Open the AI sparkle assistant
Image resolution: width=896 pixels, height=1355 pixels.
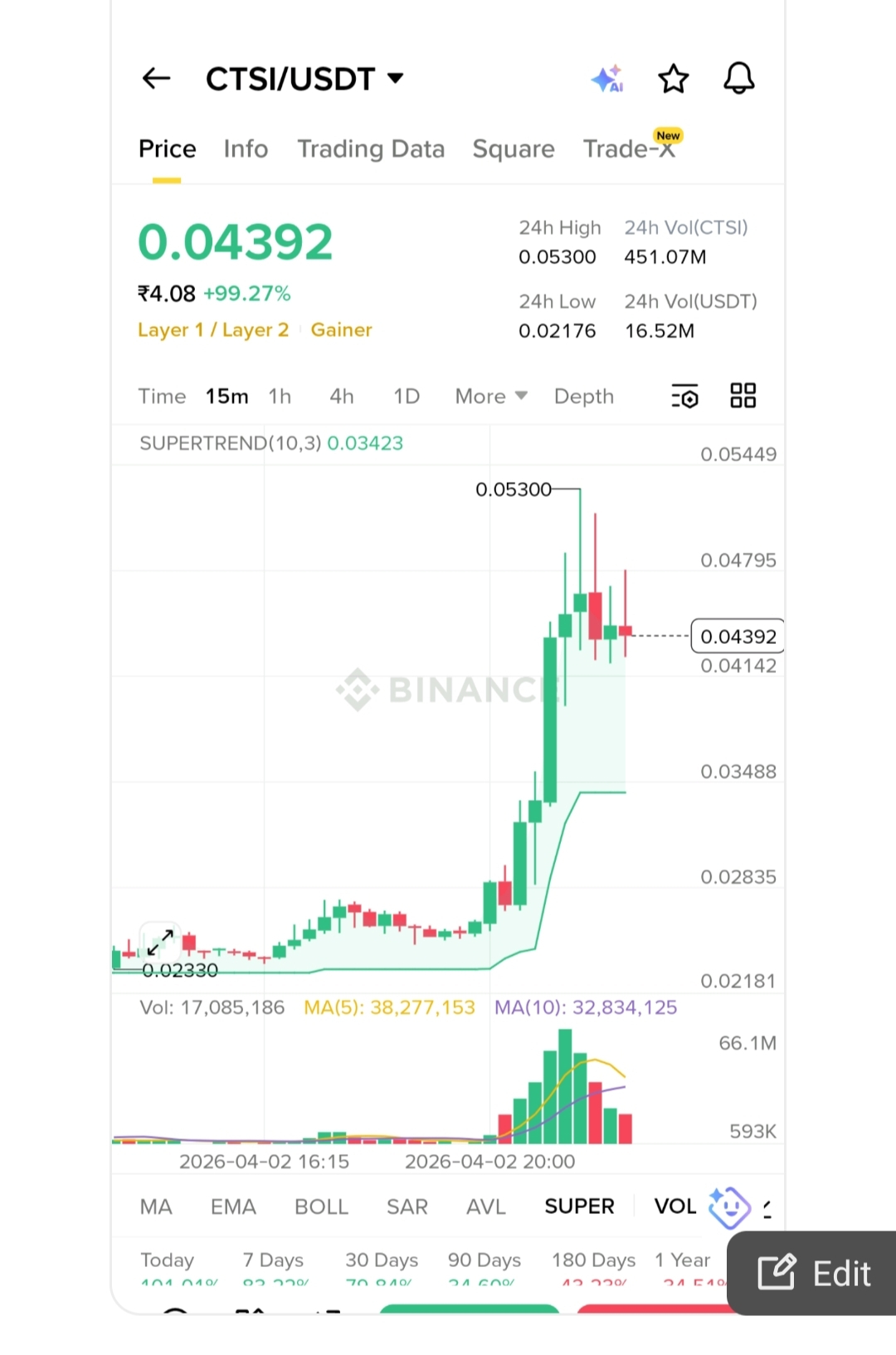[x=607, y=79]
